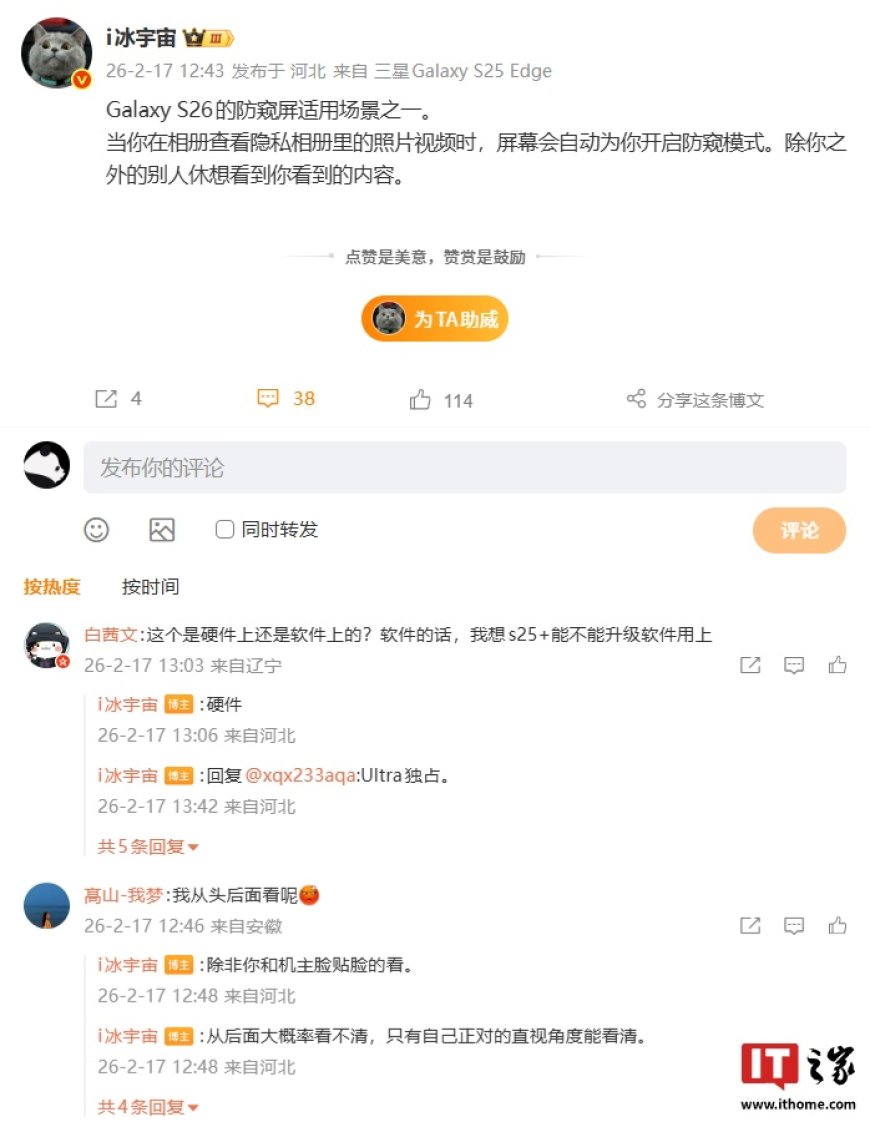Click the 评论 submit button

(799, 530)
